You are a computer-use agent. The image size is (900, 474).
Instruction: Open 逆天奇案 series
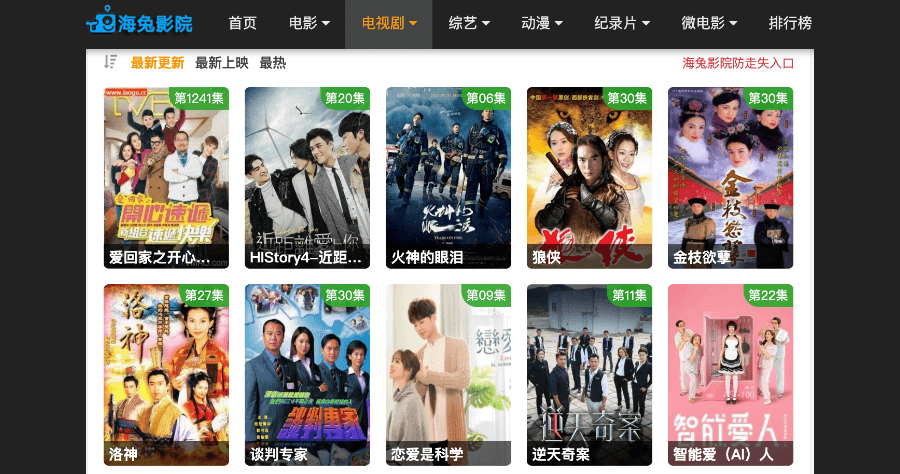coord(589,375)
